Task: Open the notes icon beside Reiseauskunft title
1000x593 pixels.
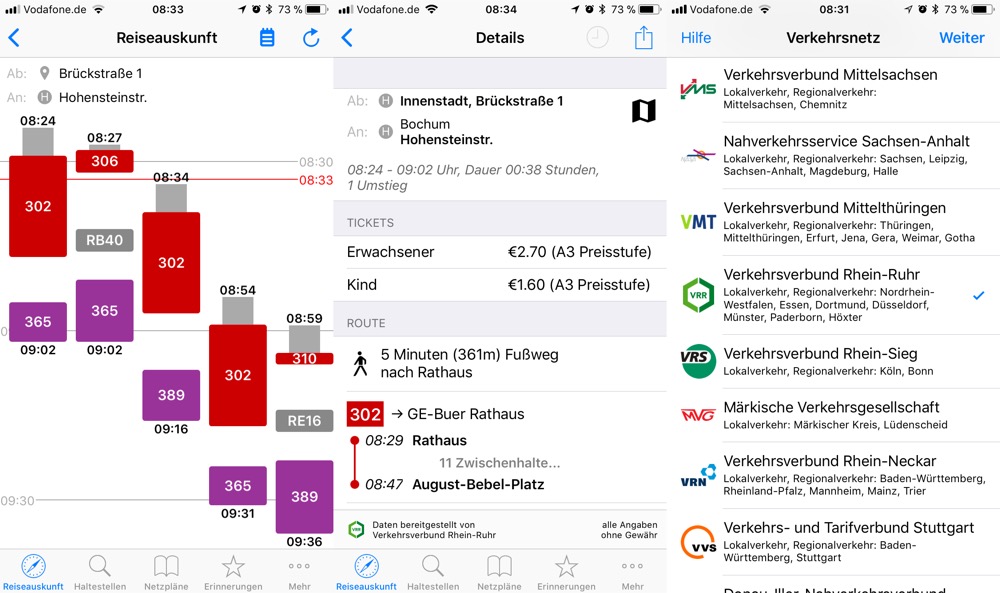Action: click(267, 38)
